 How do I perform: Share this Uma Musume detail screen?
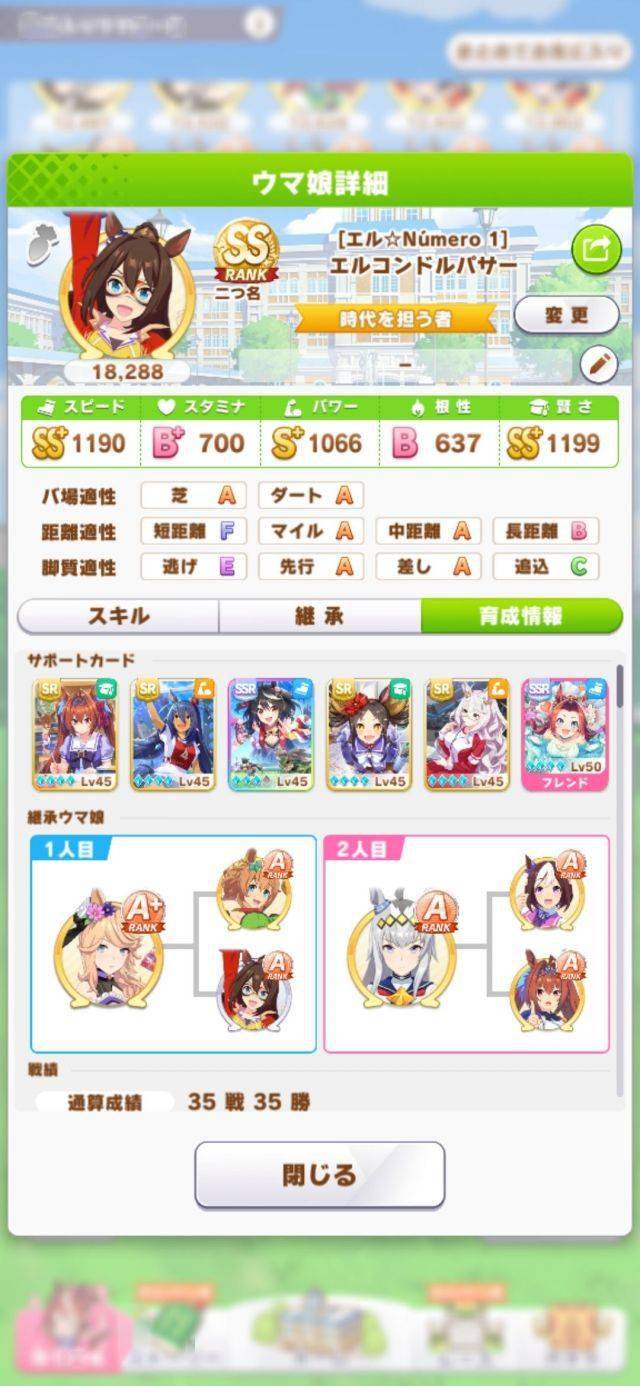click(x=595, y=251)
